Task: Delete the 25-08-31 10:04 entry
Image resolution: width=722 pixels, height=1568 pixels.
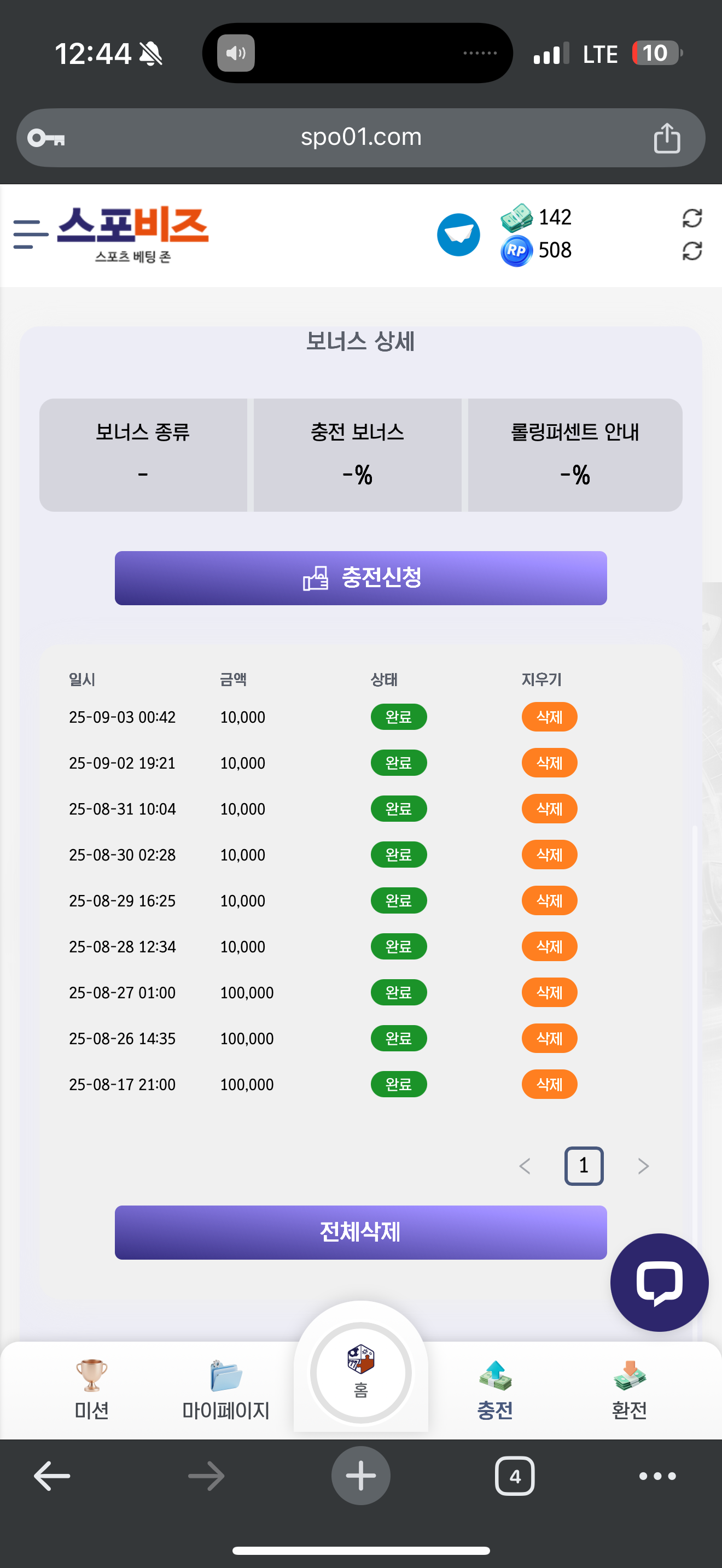Action: pyautogui.click(x=549, y=809)
